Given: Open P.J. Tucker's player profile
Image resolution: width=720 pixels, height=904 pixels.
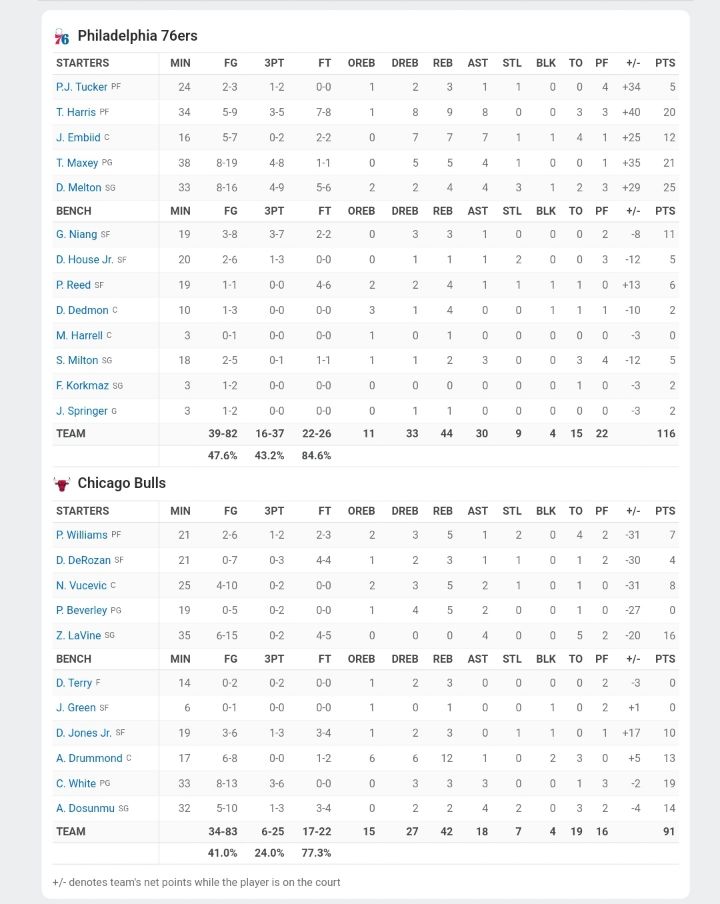Looking at the screenshot, I should (x=81, y=87).
